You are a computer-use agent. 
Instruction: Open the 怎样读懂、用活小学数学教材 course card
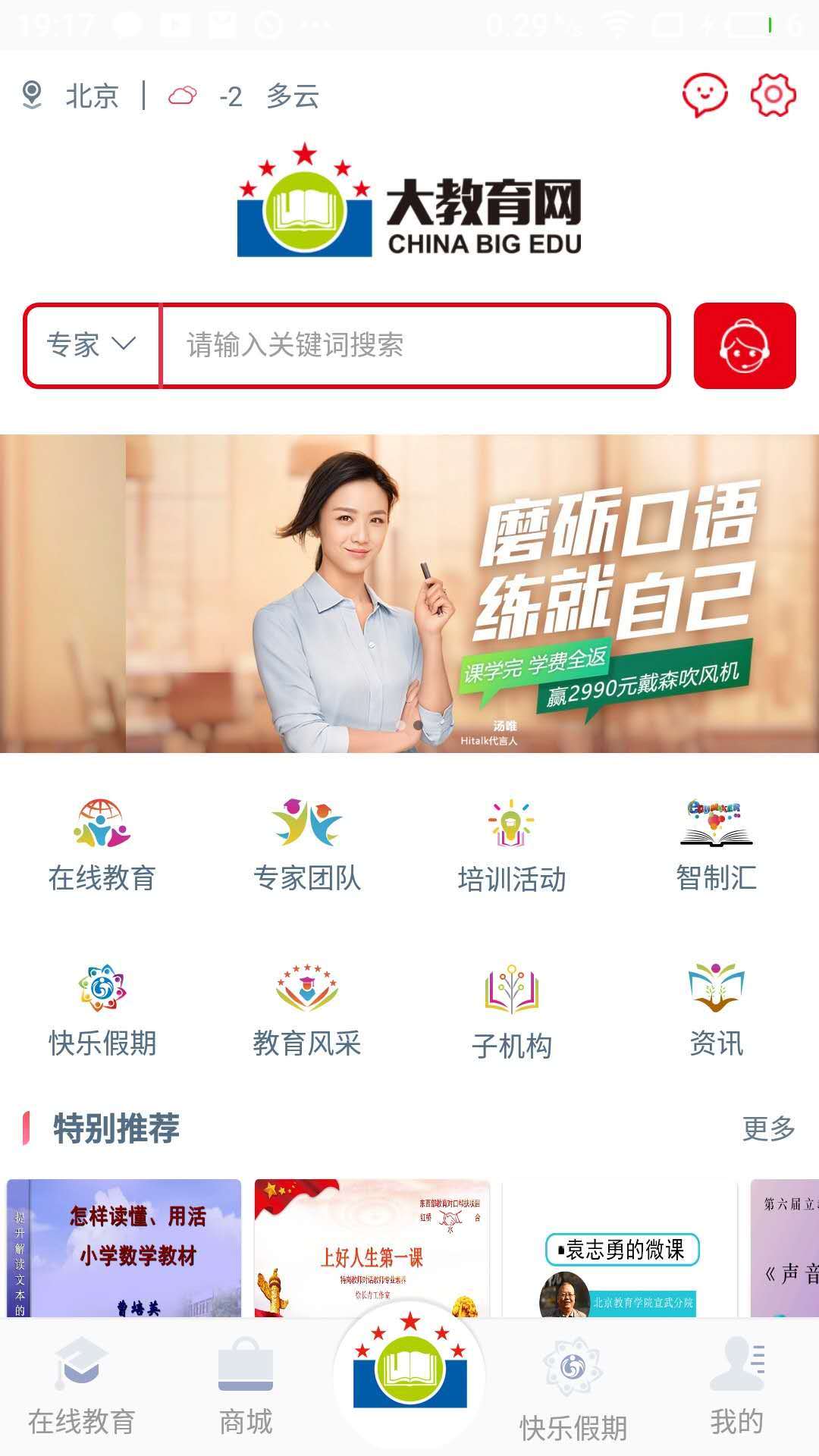[124, 1247]
